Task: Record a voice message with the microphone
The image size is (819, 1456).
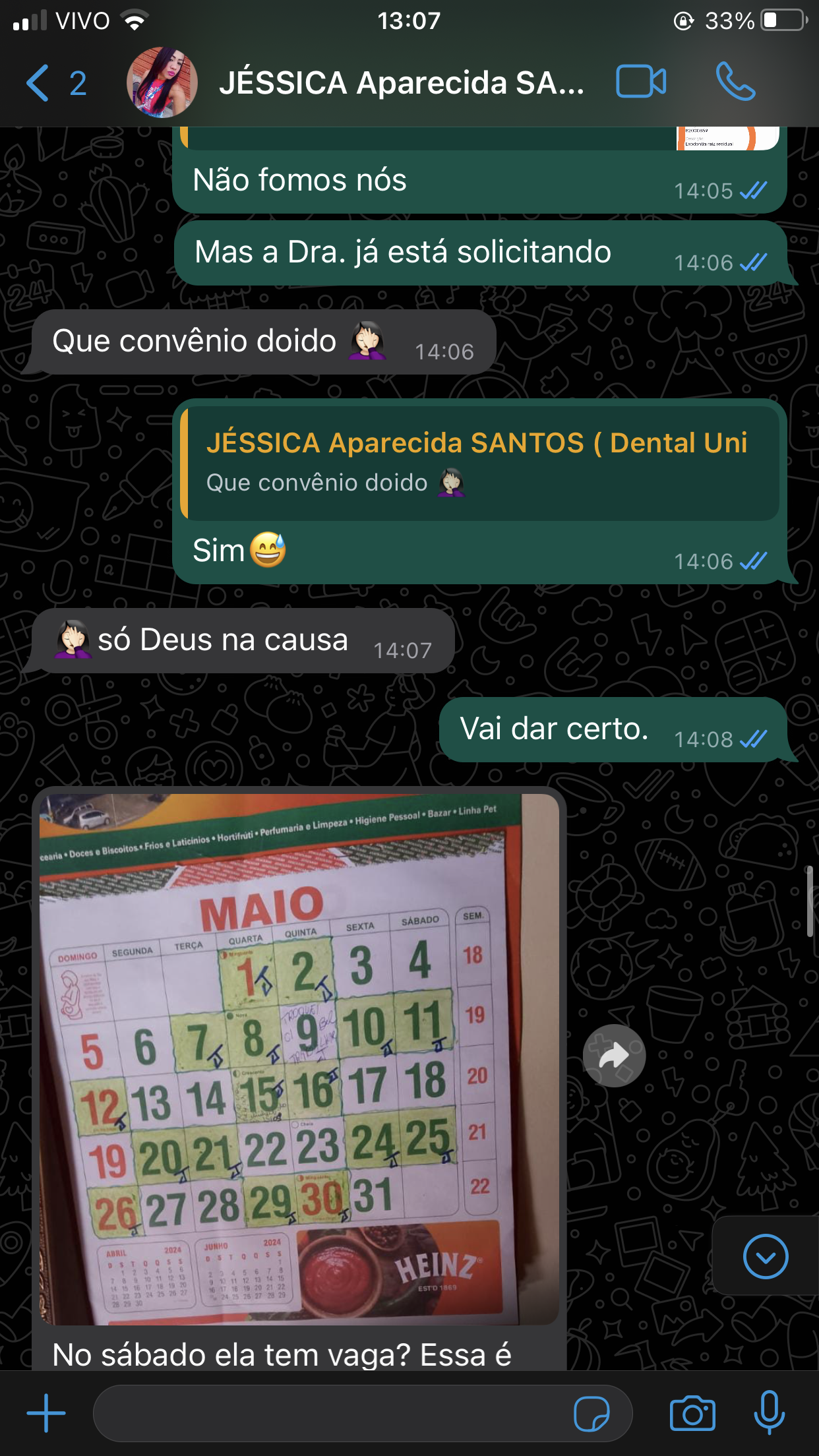Action: 769,1413
